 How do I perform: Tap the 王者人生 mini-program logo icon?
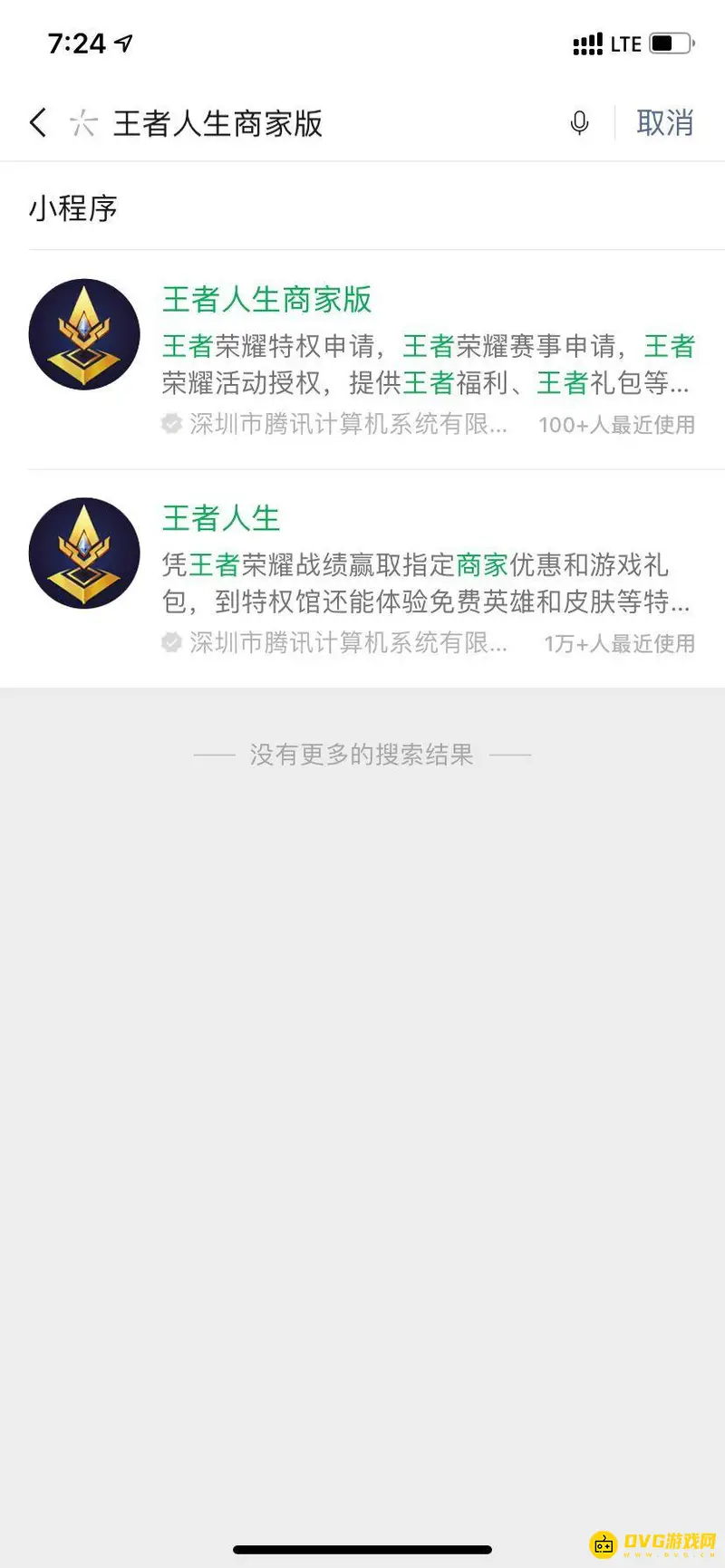pyautogui.click(x=84, y=553)
